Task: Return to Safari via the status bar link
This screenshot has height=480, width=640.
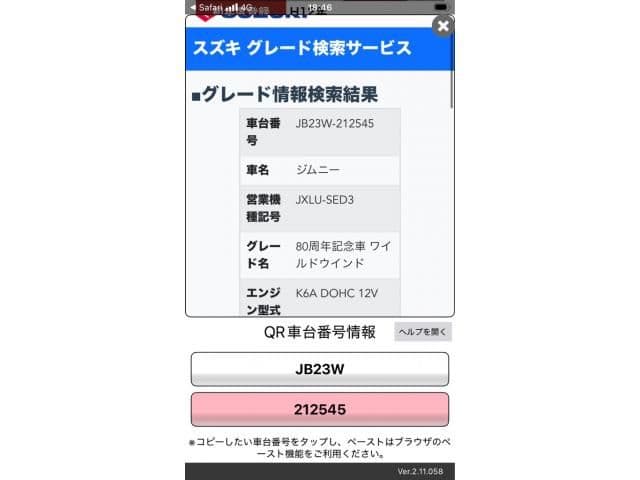Action: point(207,6)
